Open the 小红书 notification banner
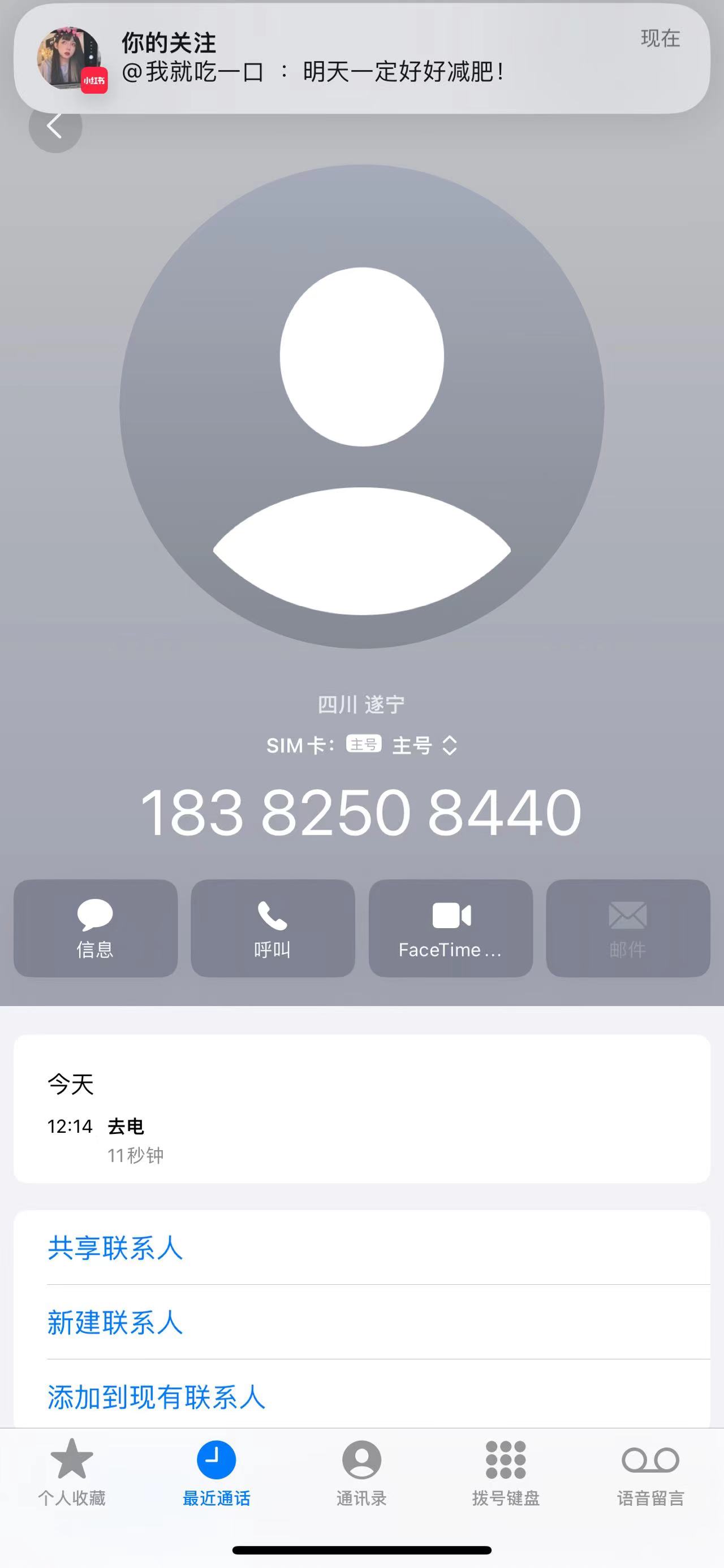Screen dimensions: 724x1568 pos(361,58)
